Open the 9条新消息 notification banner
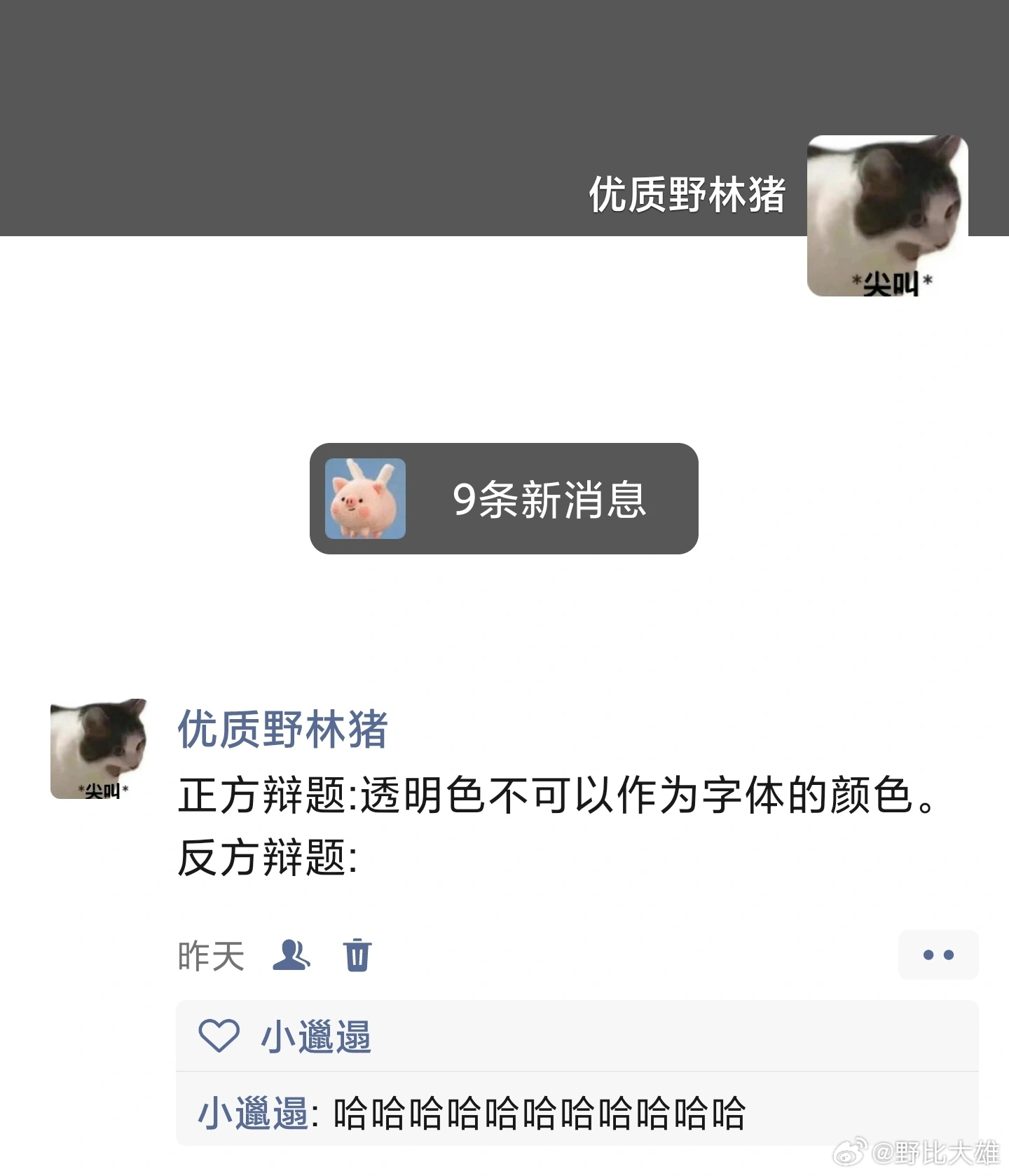 click(504, 498)
